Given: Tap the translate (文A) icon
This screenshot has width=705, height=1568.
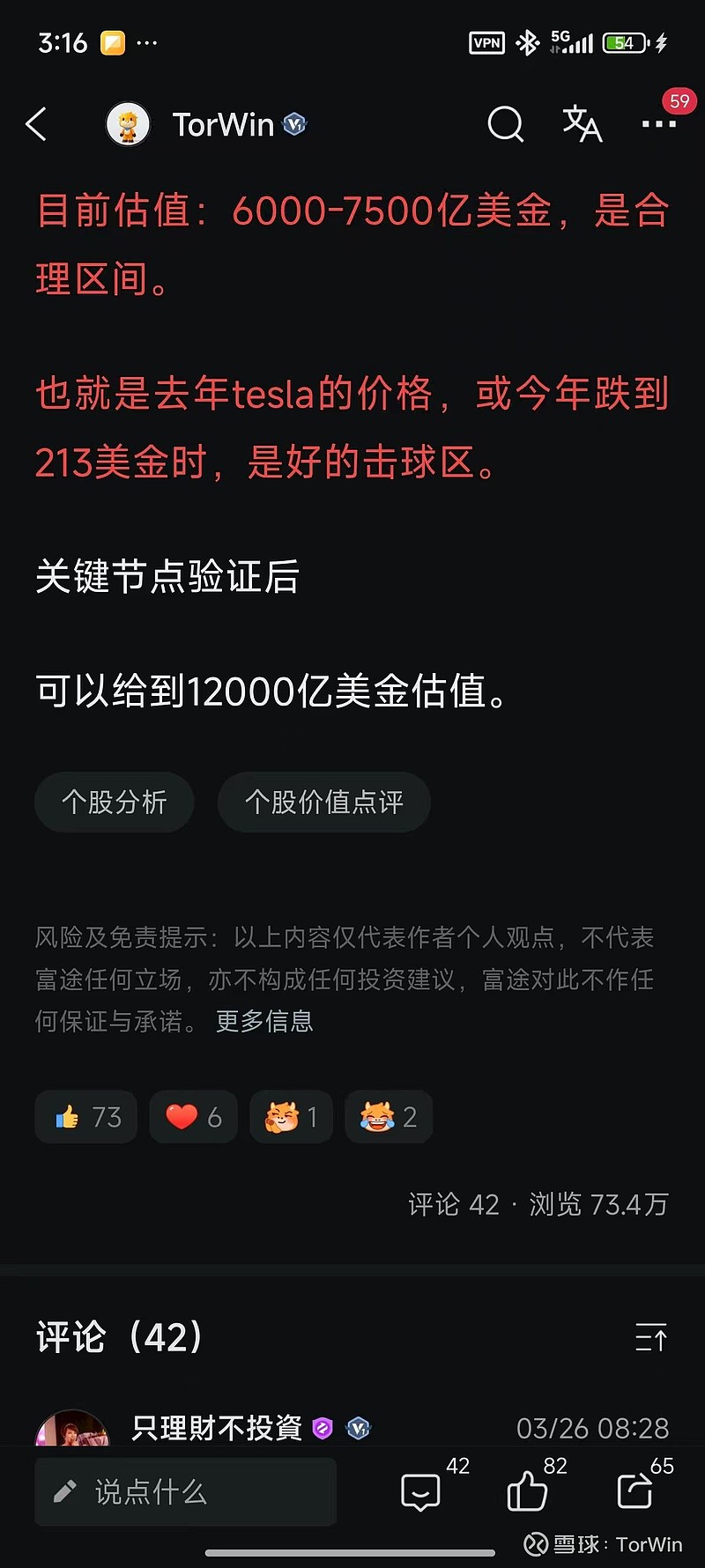Looking at the screenshot, I should [582, 124].
